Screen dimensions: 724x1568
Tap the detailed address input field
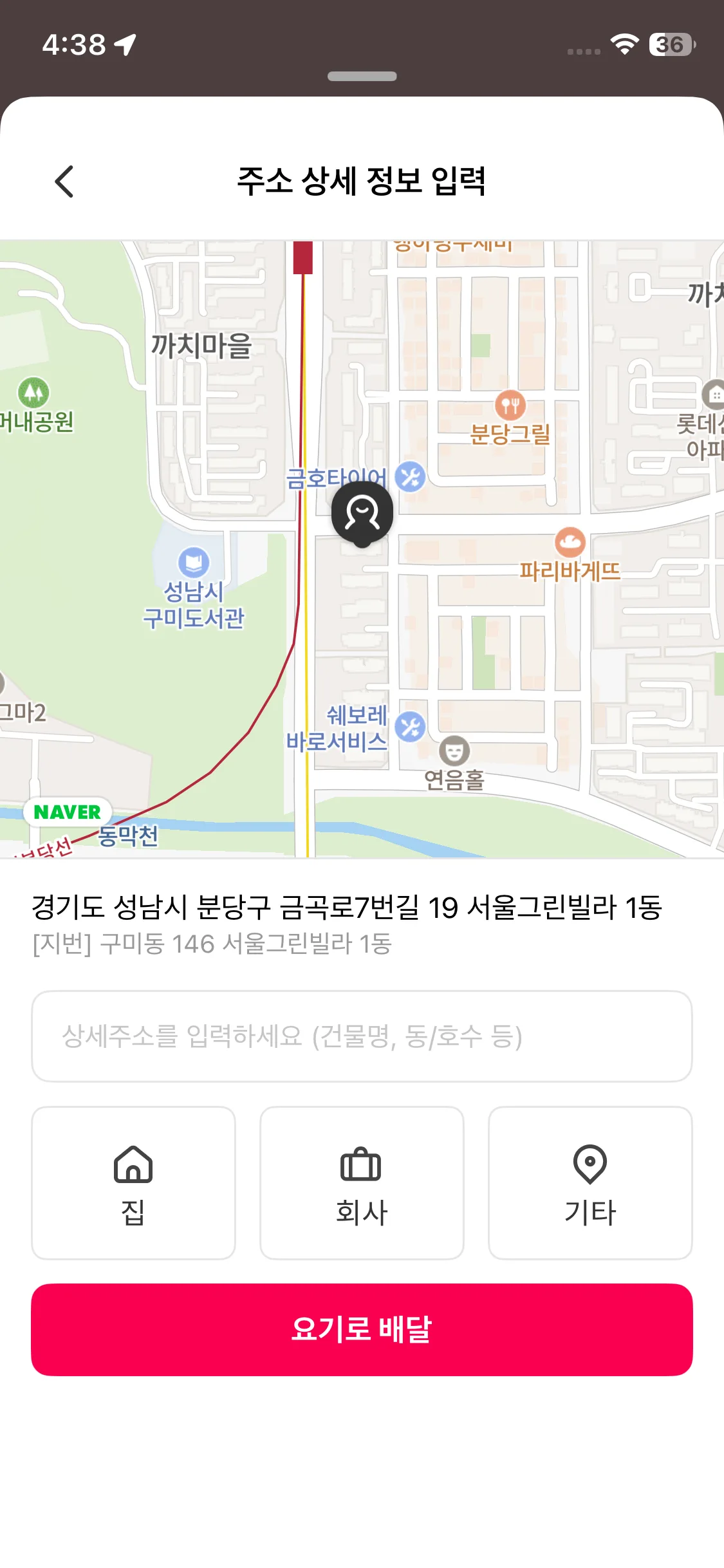(x=362, y=1036)
